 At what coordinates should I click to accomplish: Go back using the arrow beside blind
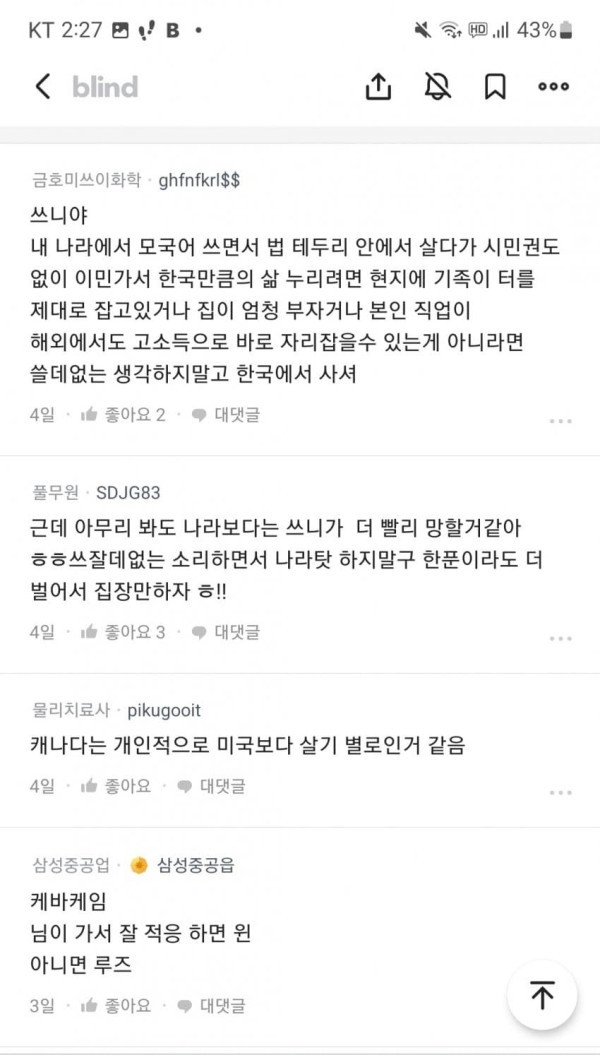[x=42, y=87]
